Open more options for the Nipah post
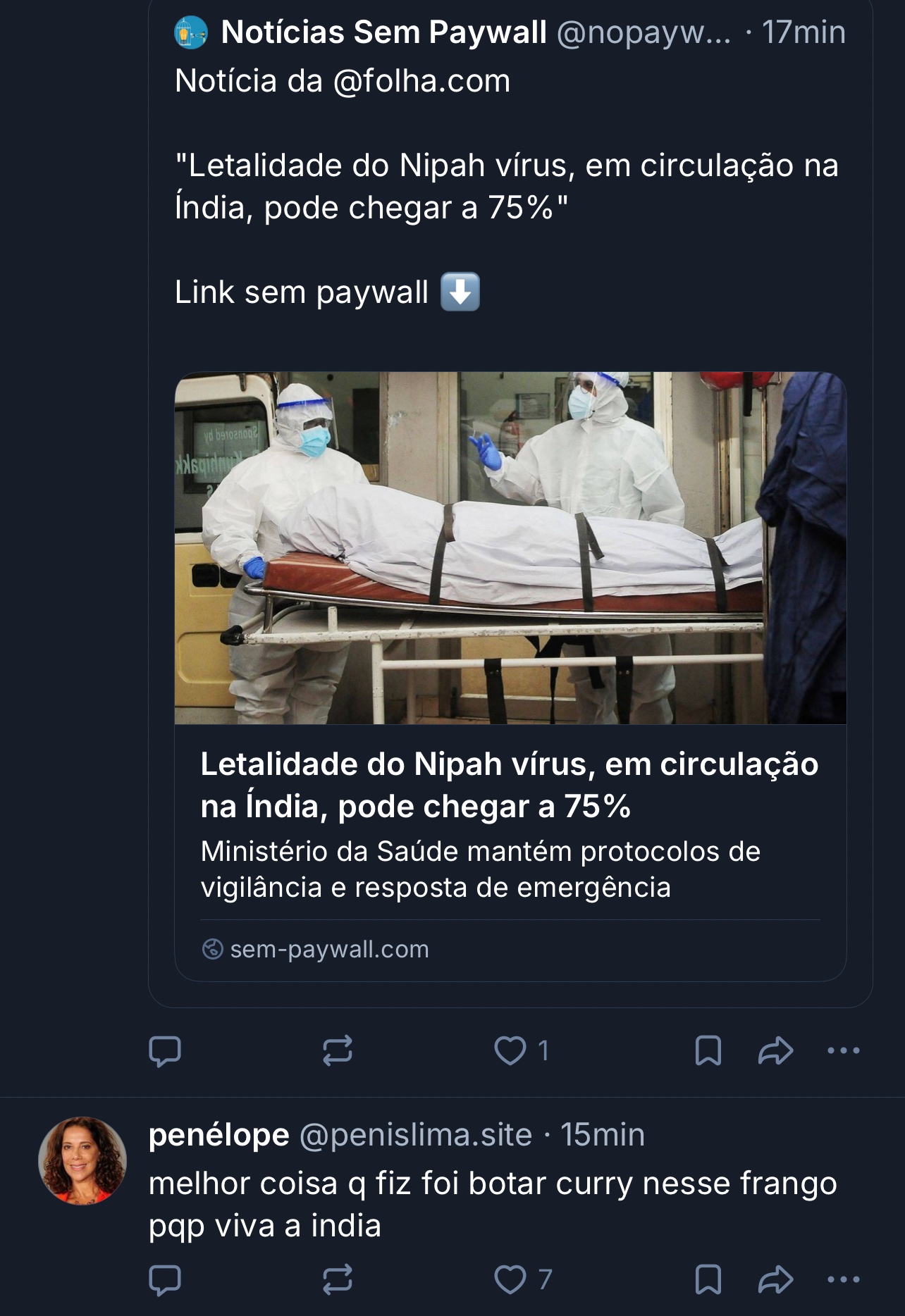 [843, 1051]
